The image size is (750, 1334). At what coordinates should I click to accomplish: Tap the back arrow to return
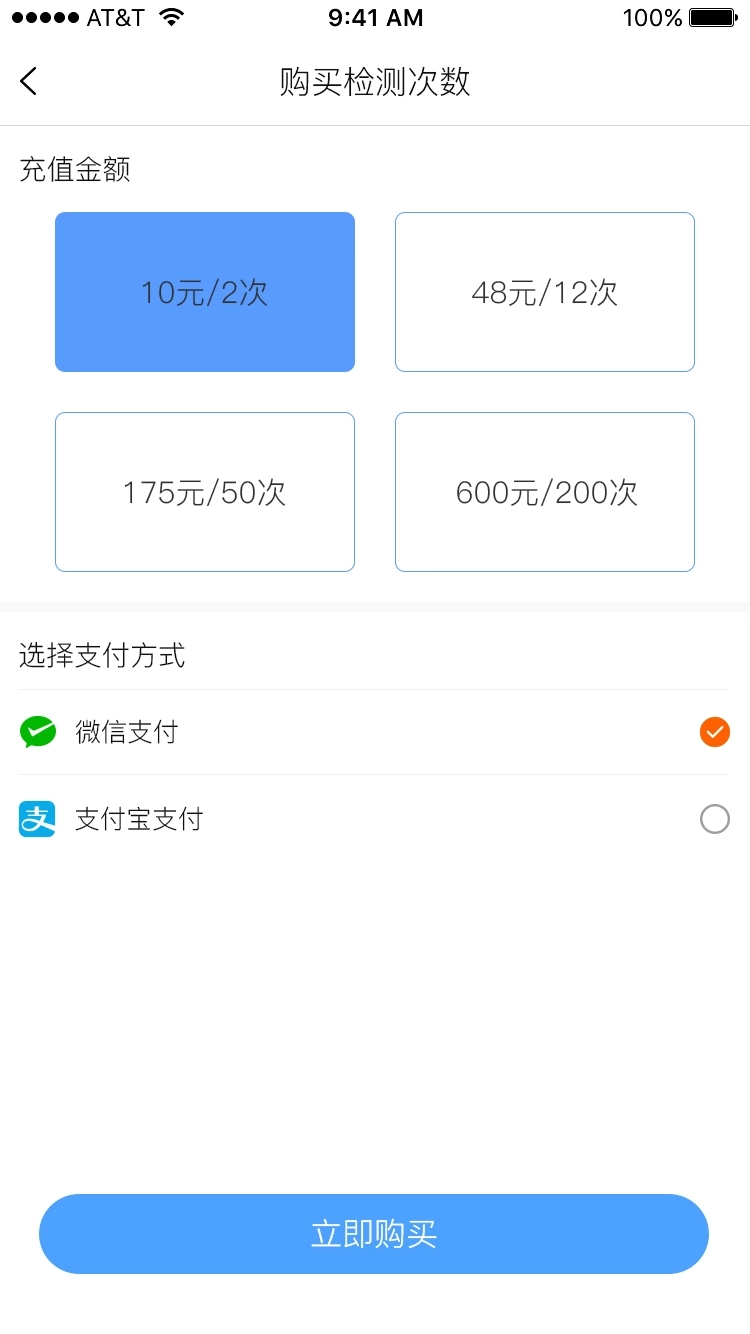coord(27,81)
